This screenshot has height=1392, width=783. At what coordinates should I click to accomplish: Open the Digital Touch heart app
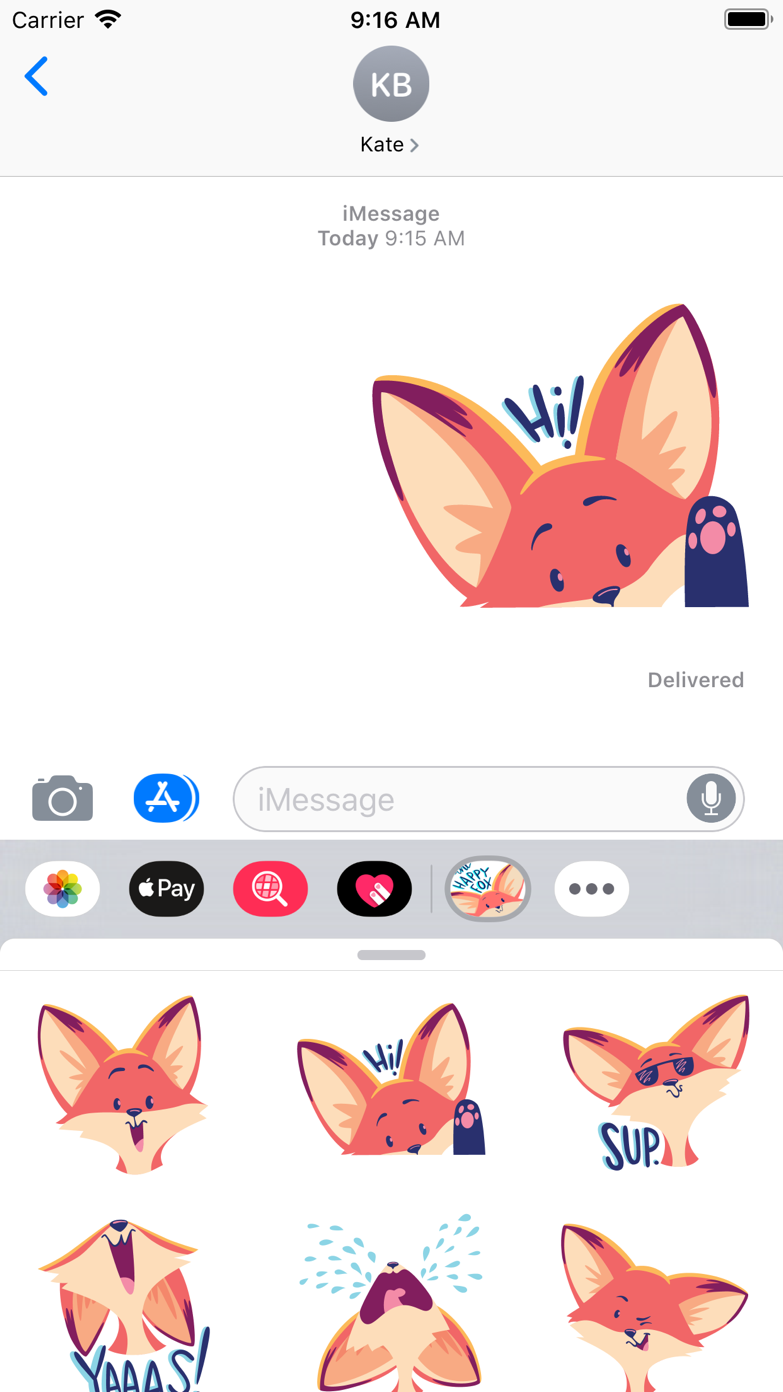(x=374, y=888)
